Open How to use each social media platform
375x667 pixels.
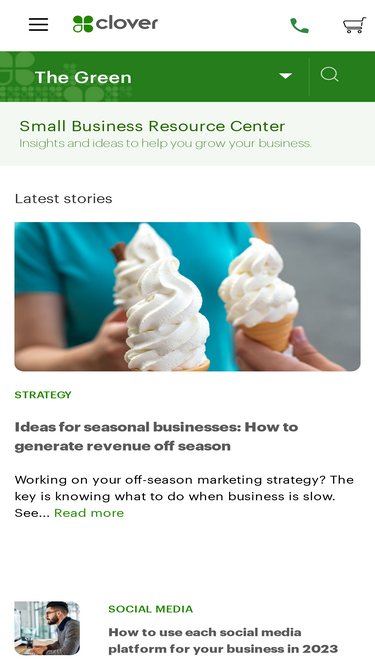click(x=223, y=640)
